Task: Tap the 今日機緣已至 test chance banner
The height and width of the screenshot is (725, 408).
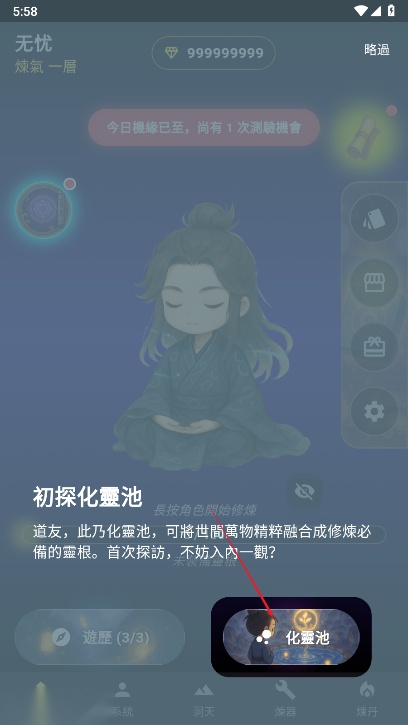Action: pyautogui.click(x=204, y=128)
